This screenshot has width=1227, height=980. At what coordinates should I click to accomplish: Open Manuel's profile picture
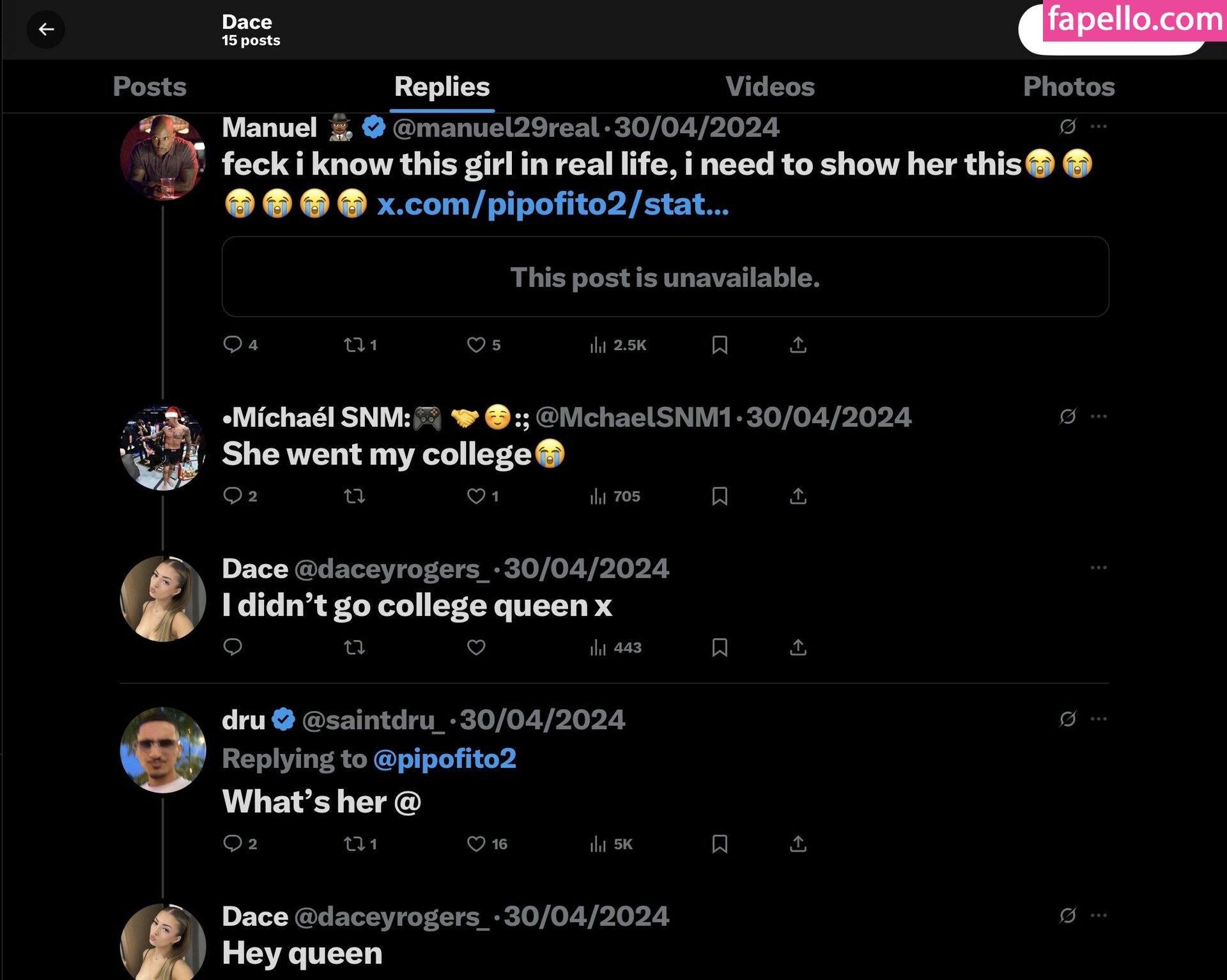click(x=163, y=157)
